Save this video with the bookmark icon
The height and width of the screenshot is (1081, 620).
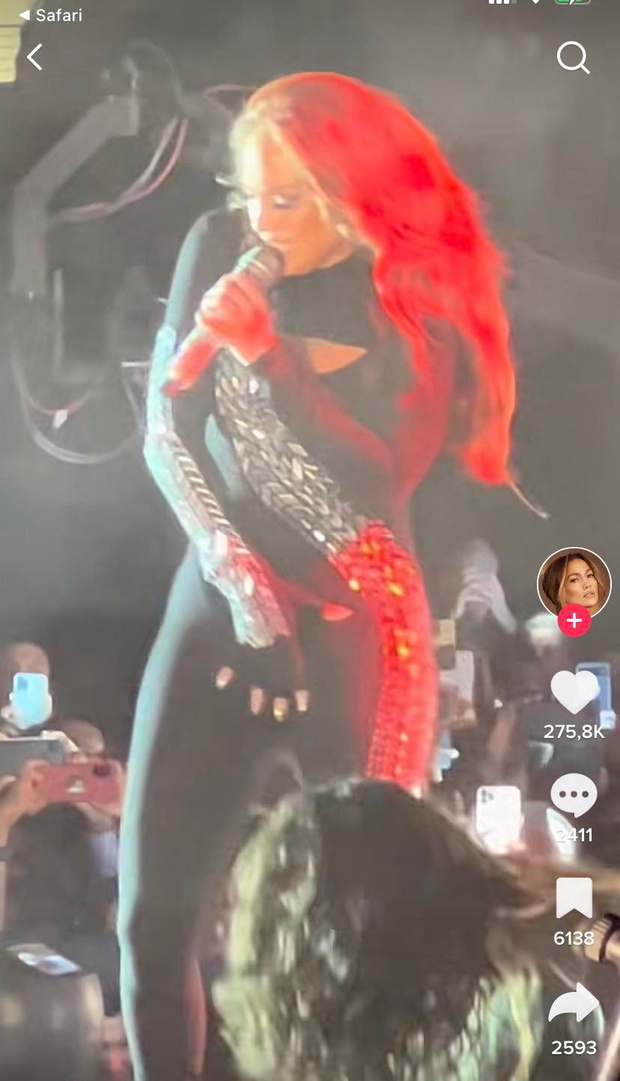574,898
